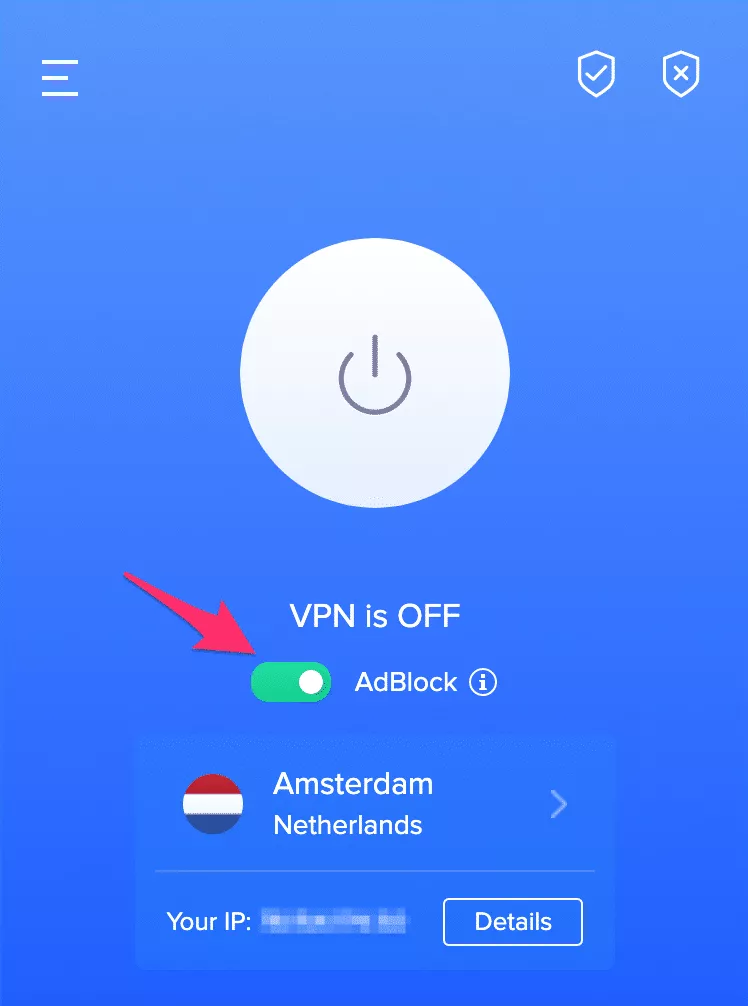748x1006 pixels.
Task: Open the hamburger menu
Action: click(x=60, y=78)
